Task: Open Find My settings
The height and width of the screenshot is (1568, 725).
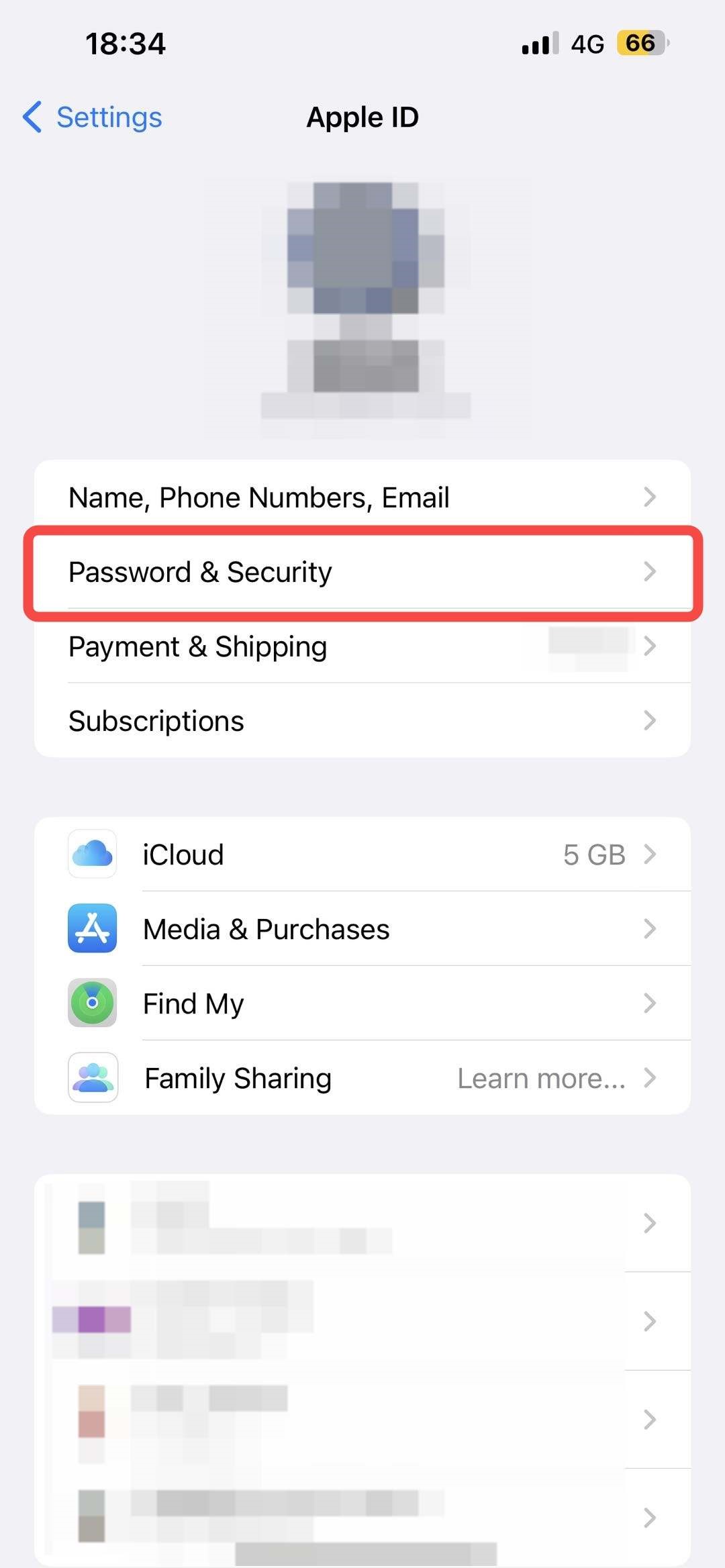Action: [361, 1003]
